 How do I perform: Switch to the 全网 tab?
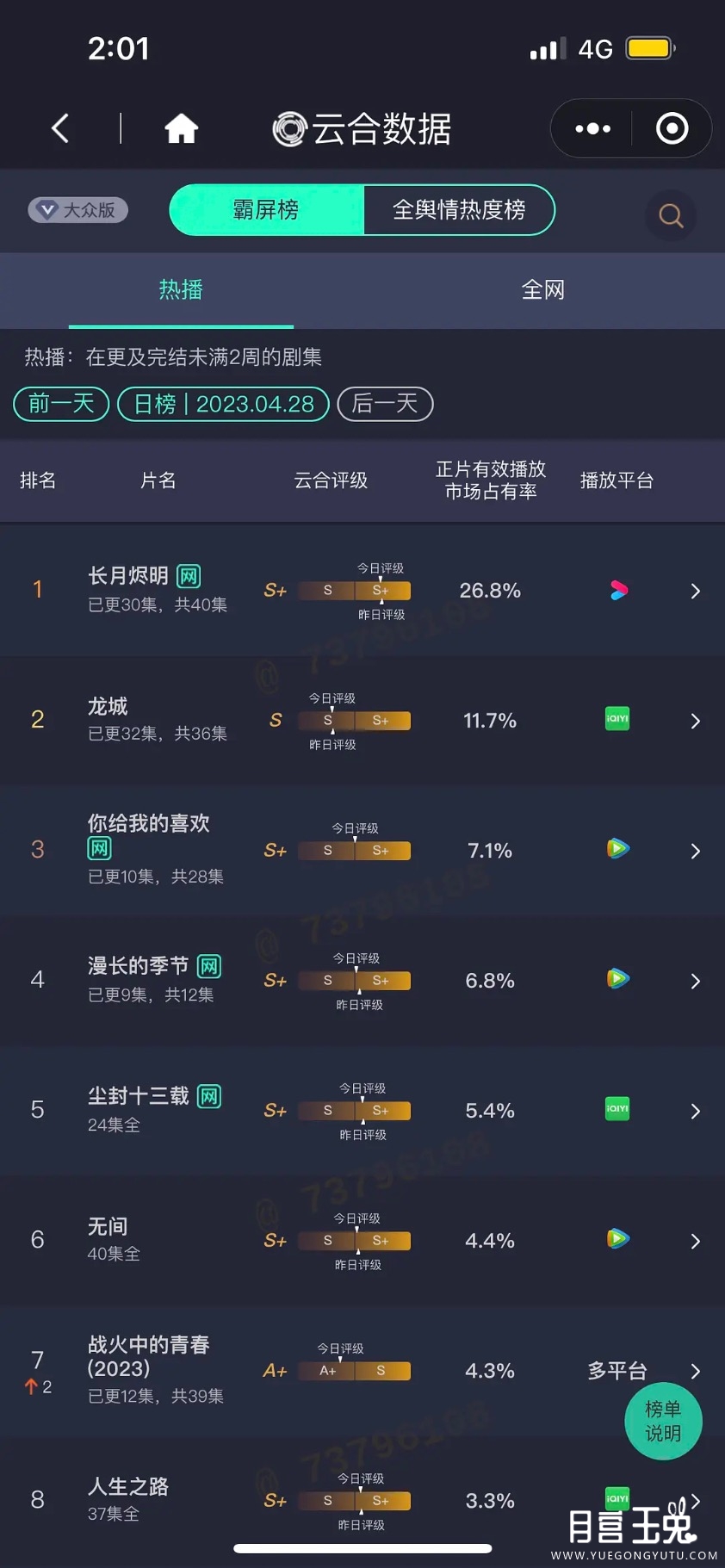coord(542,290)
